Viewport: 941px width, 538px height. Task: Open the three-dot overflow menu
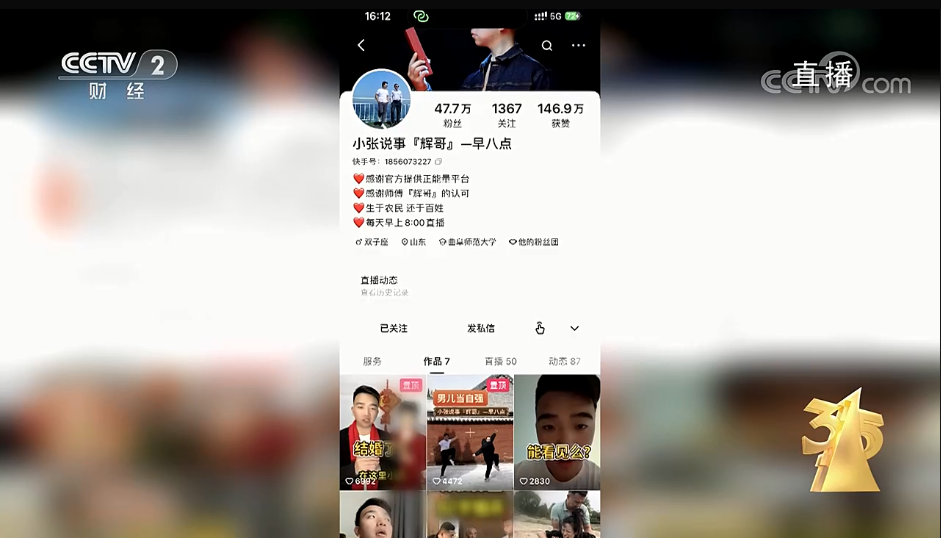coord(578,45)
